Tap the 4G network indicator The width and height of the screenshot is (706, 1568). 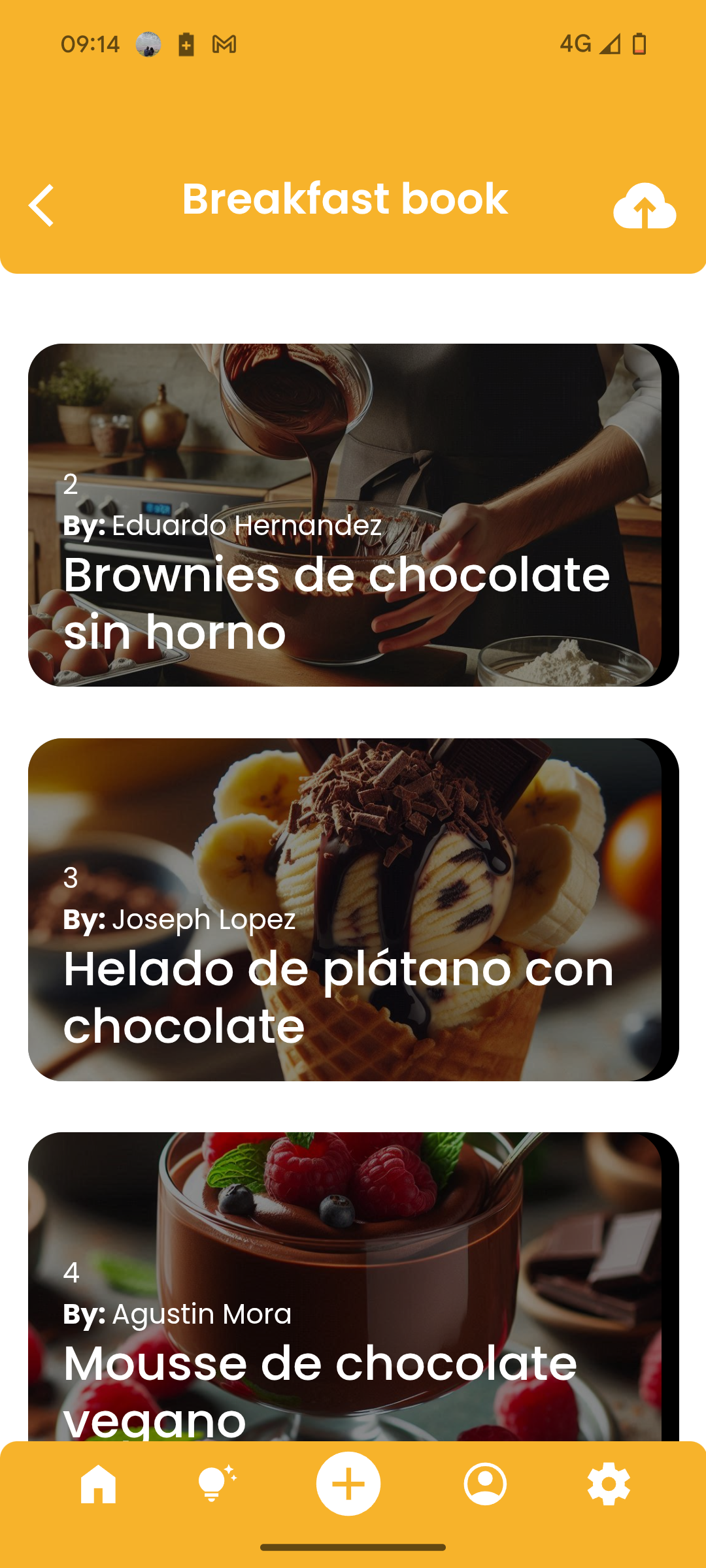pyautogui.click(x=574, y=44)
